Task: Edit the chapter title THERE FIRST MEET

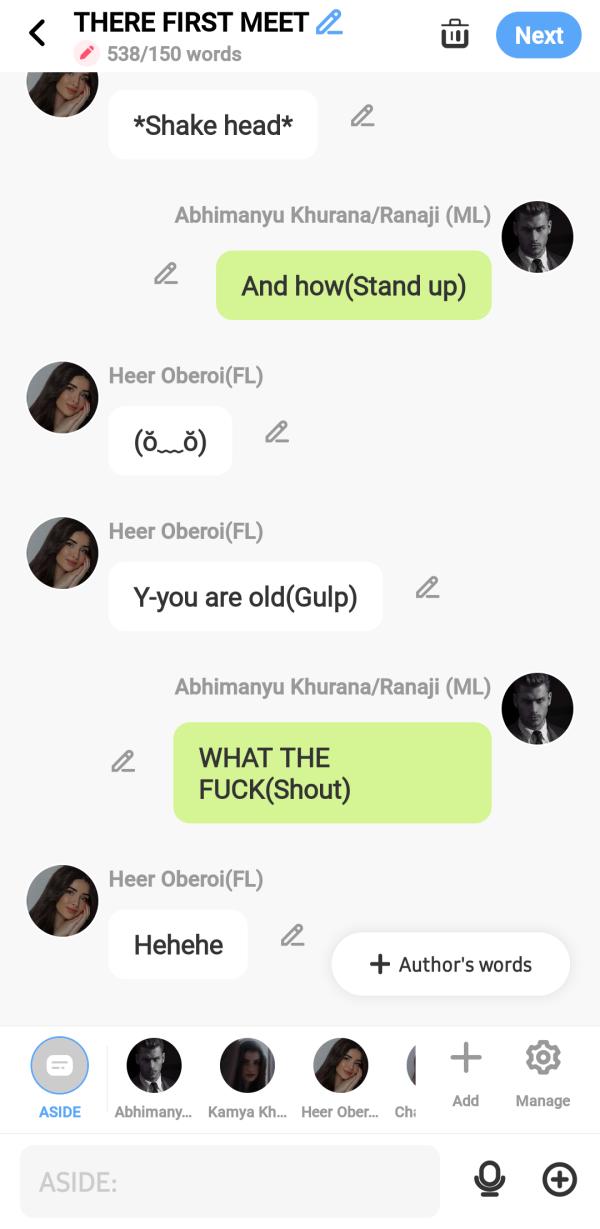Action: (x=329, y=21)
